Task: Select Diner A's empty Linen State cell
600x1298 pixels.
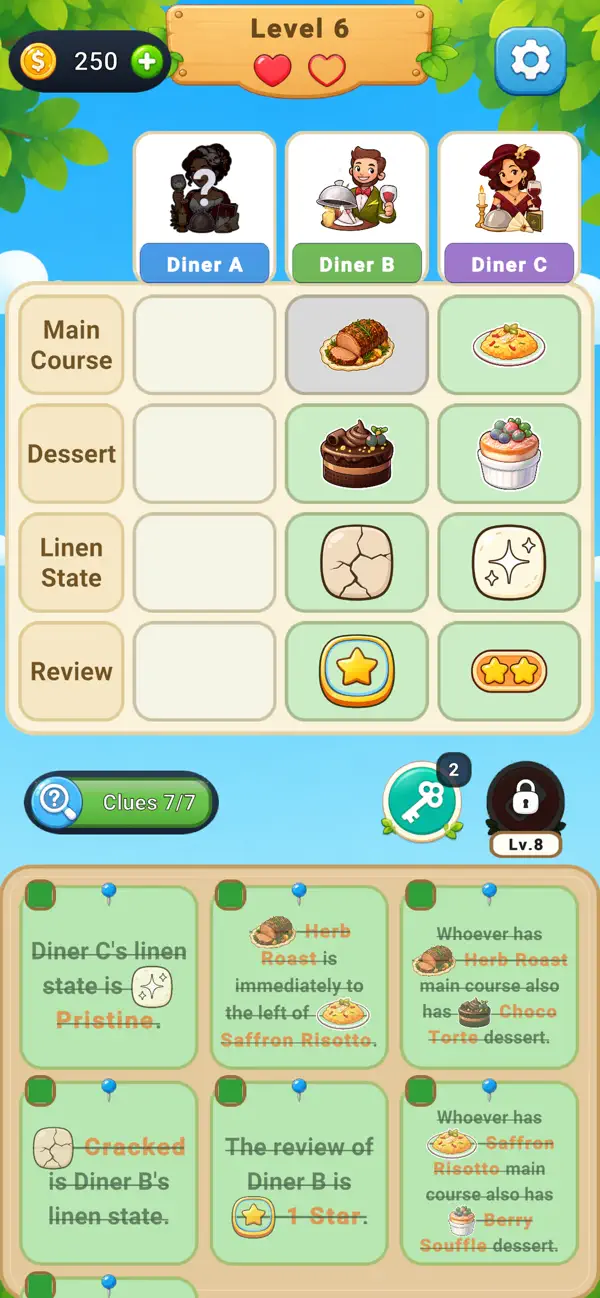Action: click(x=204, y=562)
